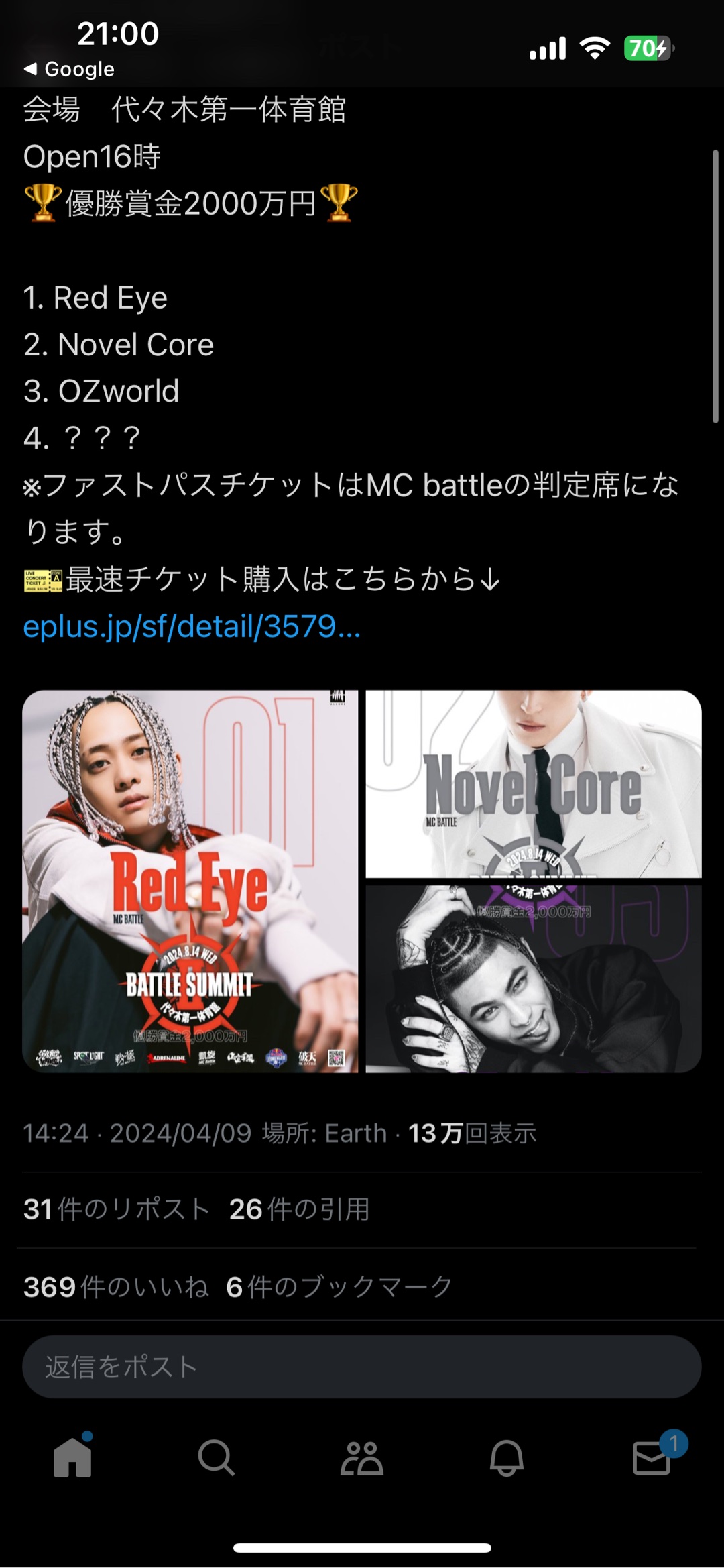
Task: Open the Red Eye poster image
Action: tap(190, 881)
